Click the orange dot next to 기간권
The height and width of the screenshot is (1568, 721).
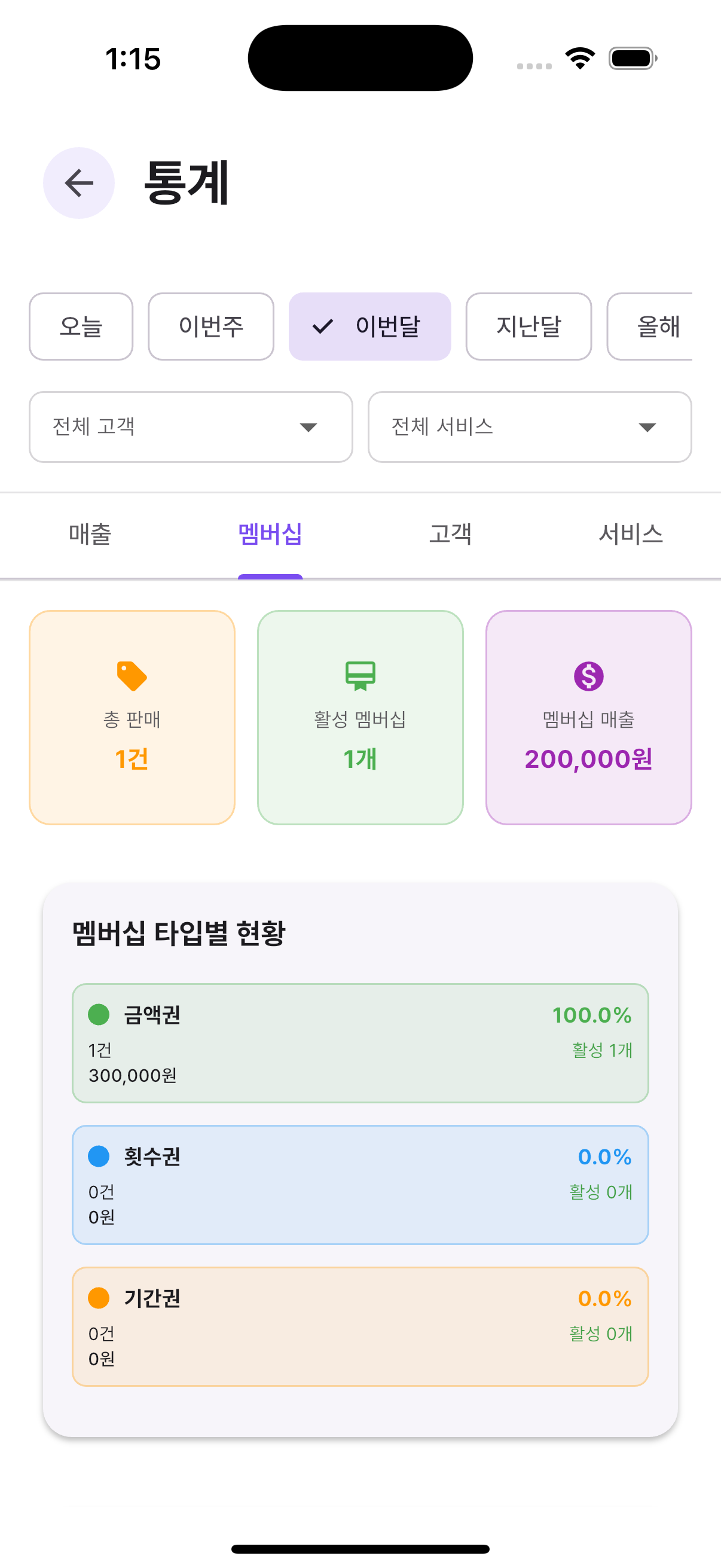99,1299
